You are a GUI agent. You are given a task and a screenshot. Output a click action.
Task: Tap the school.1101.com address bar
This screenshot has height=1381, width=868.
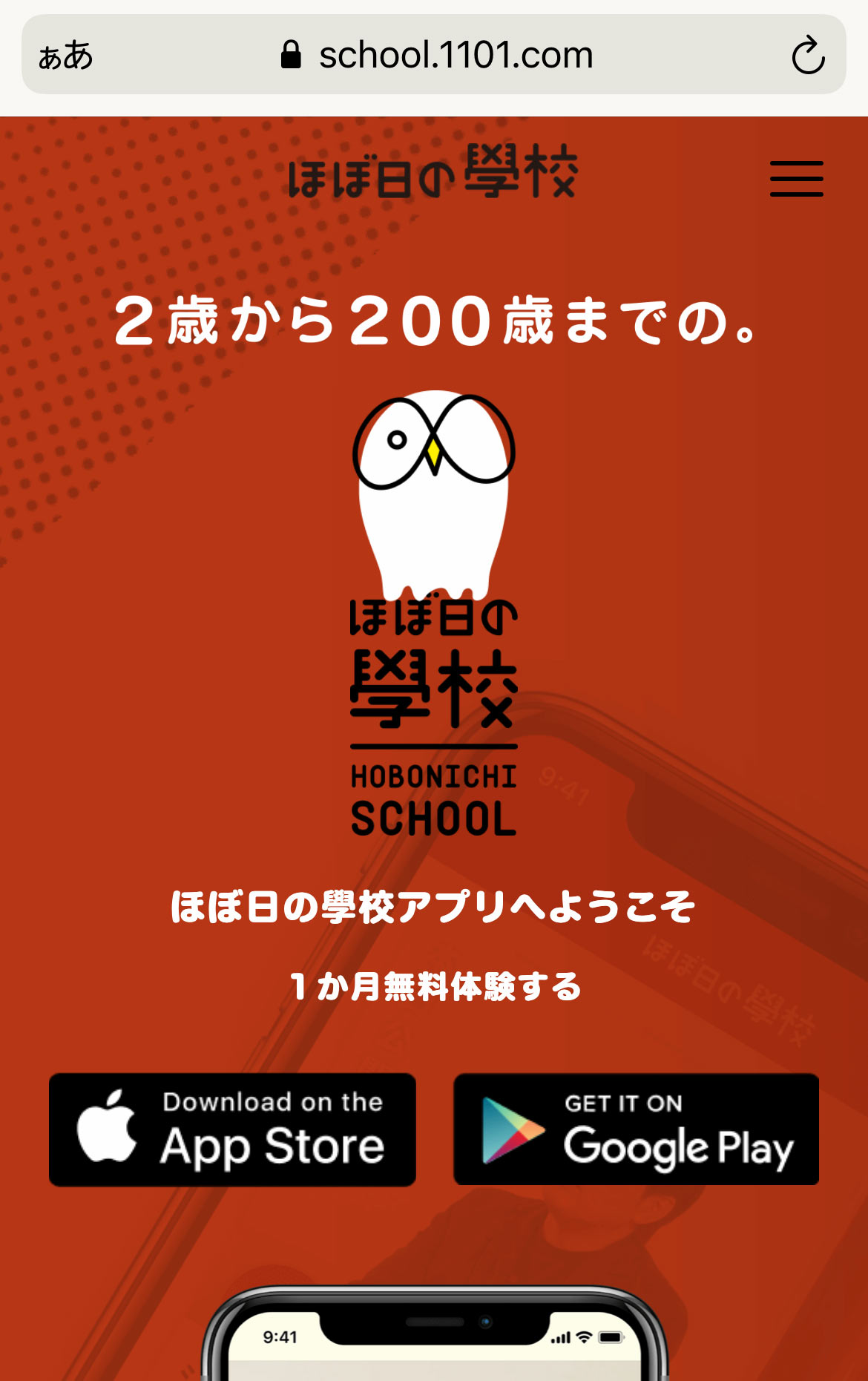tap(438, 56)
